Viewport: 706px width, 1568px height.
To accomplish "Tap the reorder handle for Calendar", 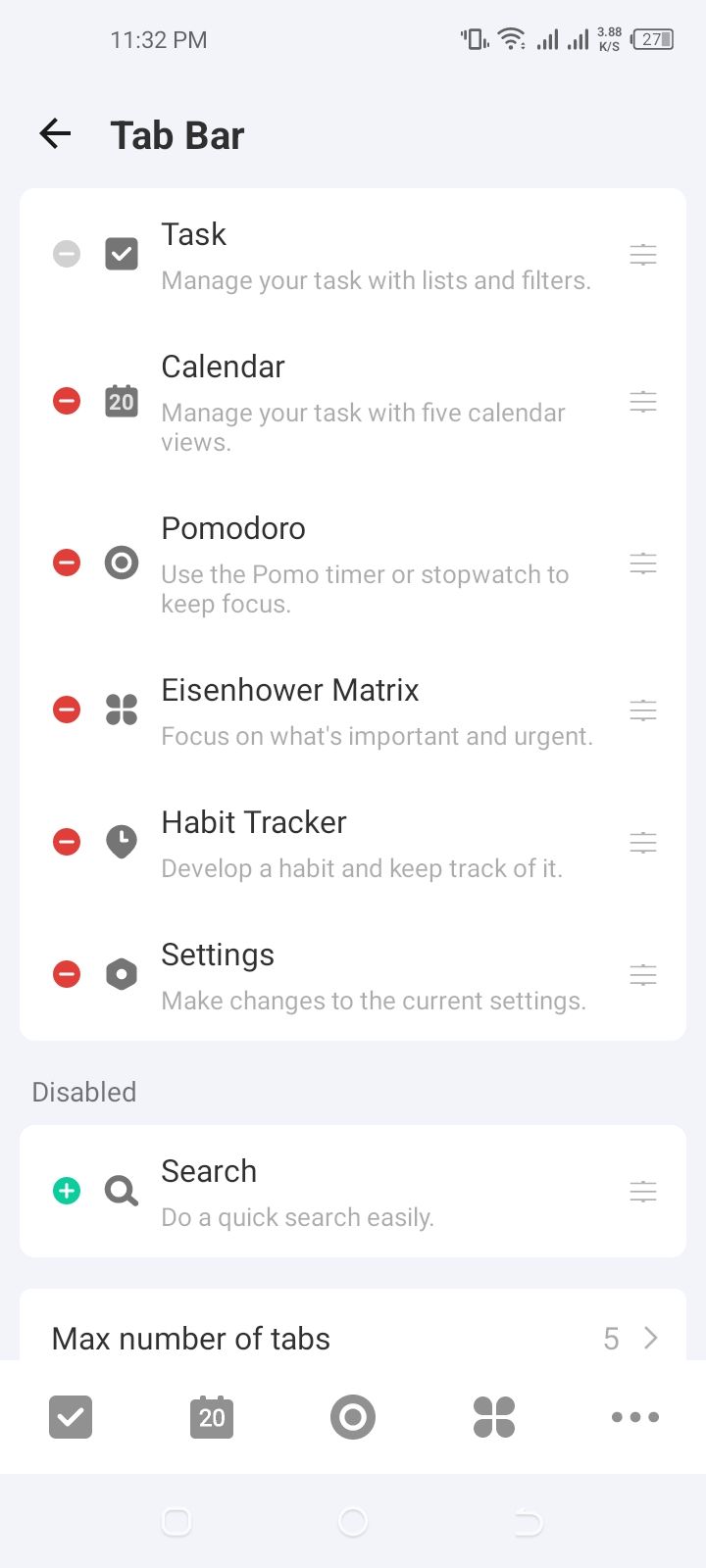I will coord(643,402).
